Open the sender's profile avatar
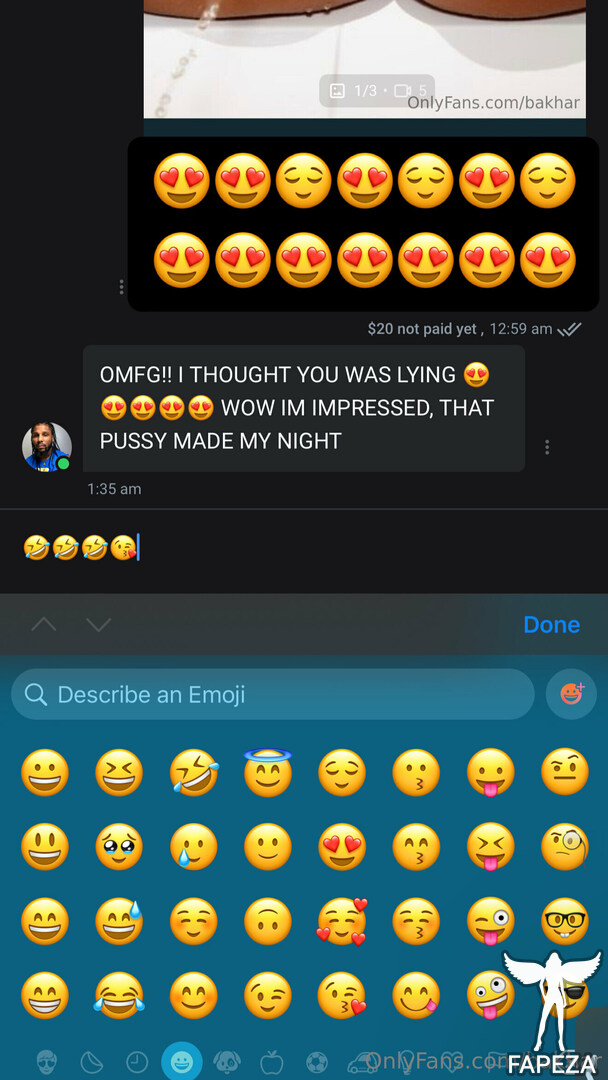608x1080 pixels. click(47, 447)
